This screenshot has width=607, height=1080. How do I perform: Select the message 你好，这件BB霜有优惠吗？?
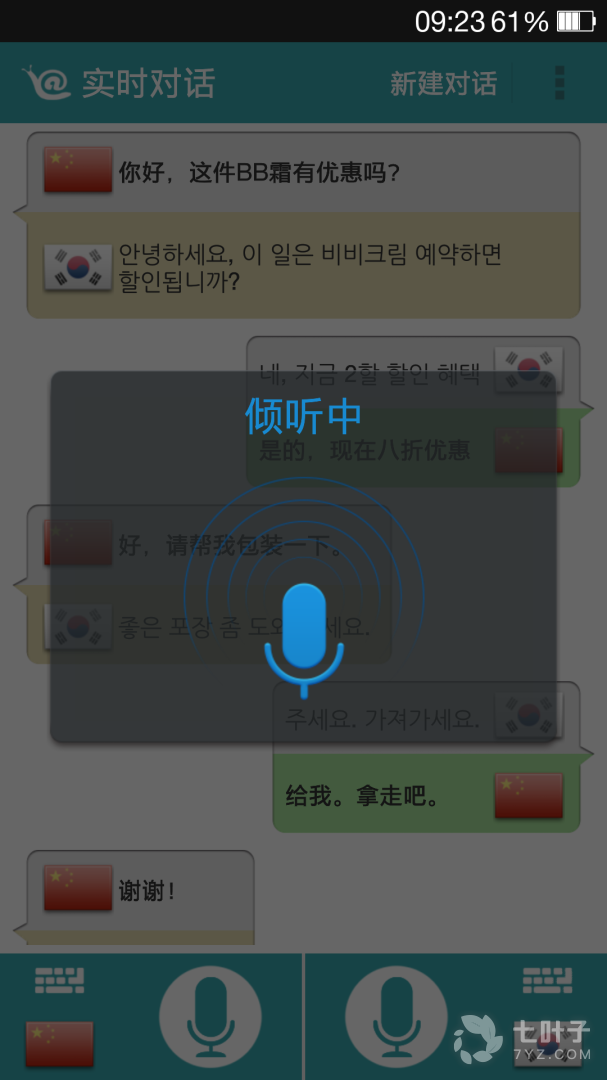tap(258, 173)
